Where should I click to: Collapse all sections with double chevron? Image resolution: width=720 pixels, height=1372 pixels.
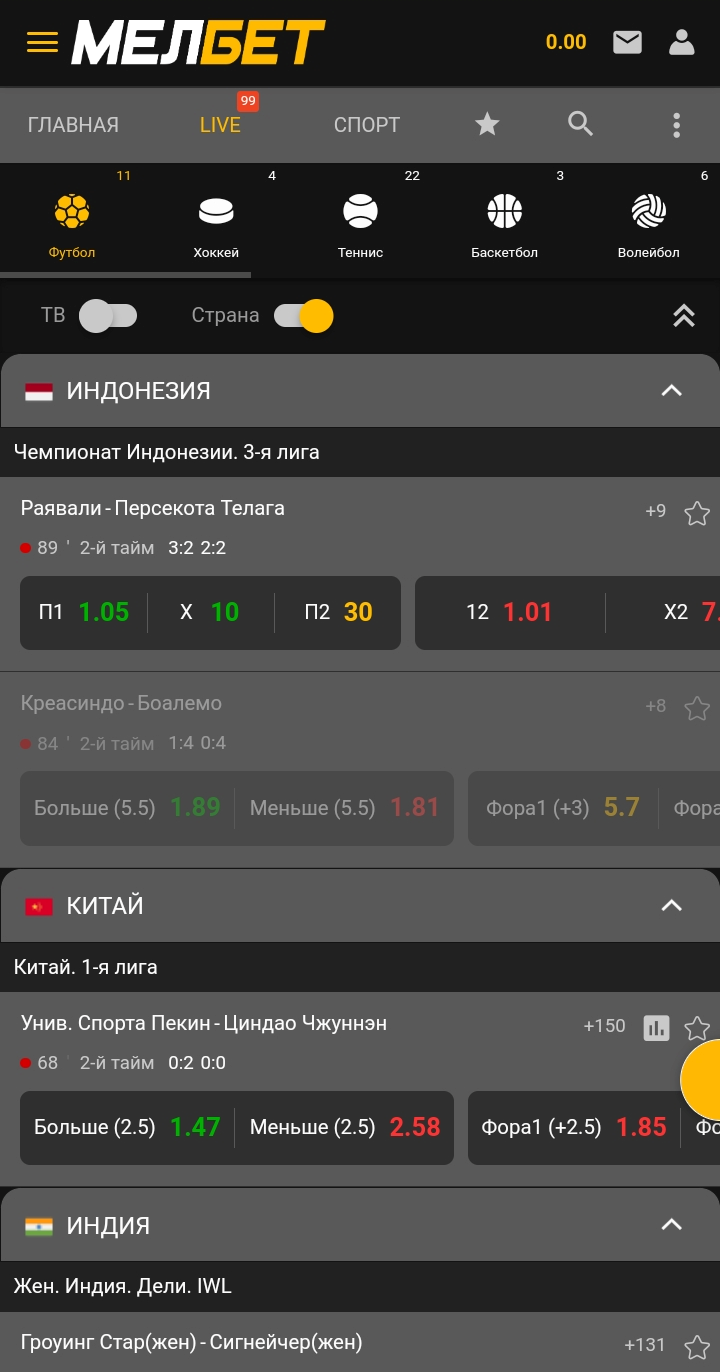[683, 316]
